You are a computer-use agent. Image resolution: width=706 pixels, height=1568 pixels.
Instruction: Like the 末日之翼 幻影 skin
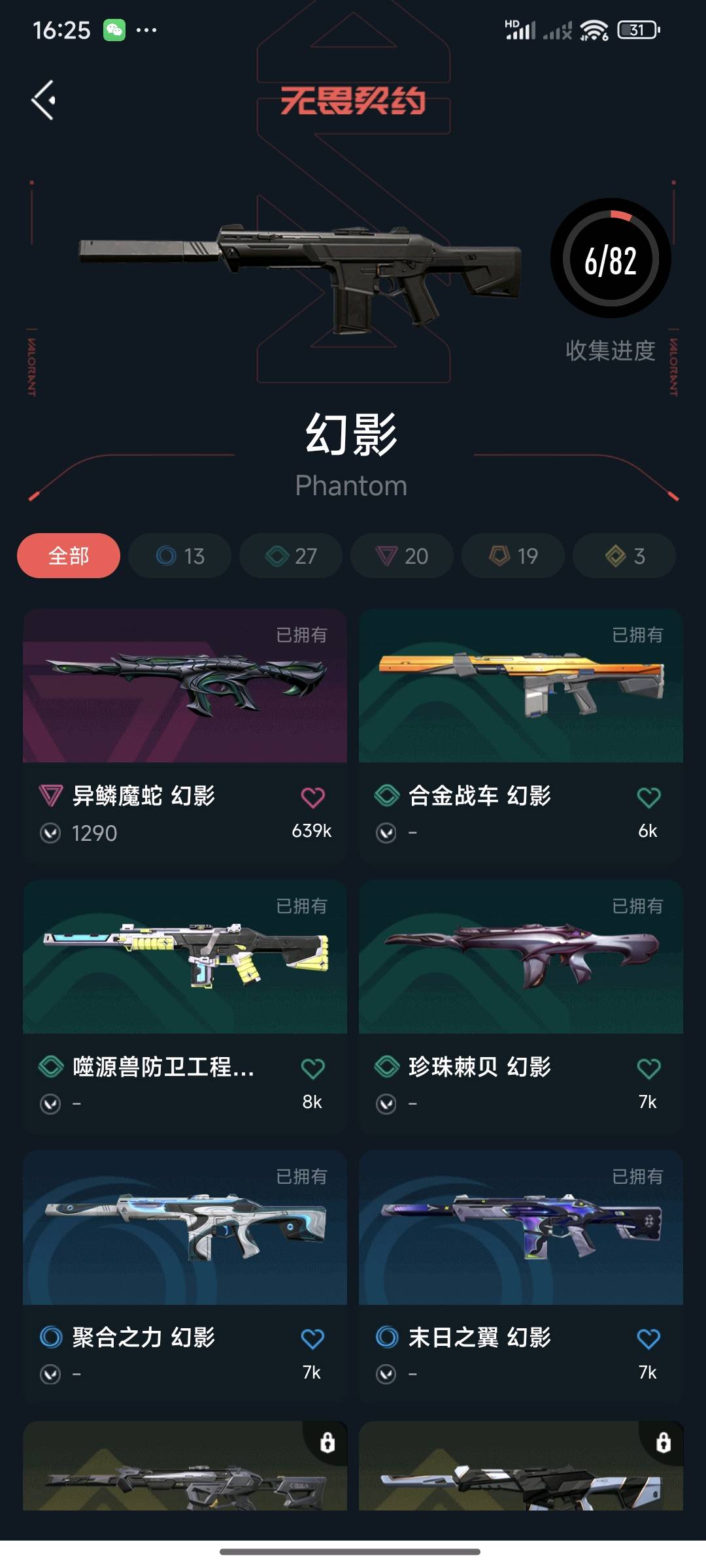(x=648, y=1339)
